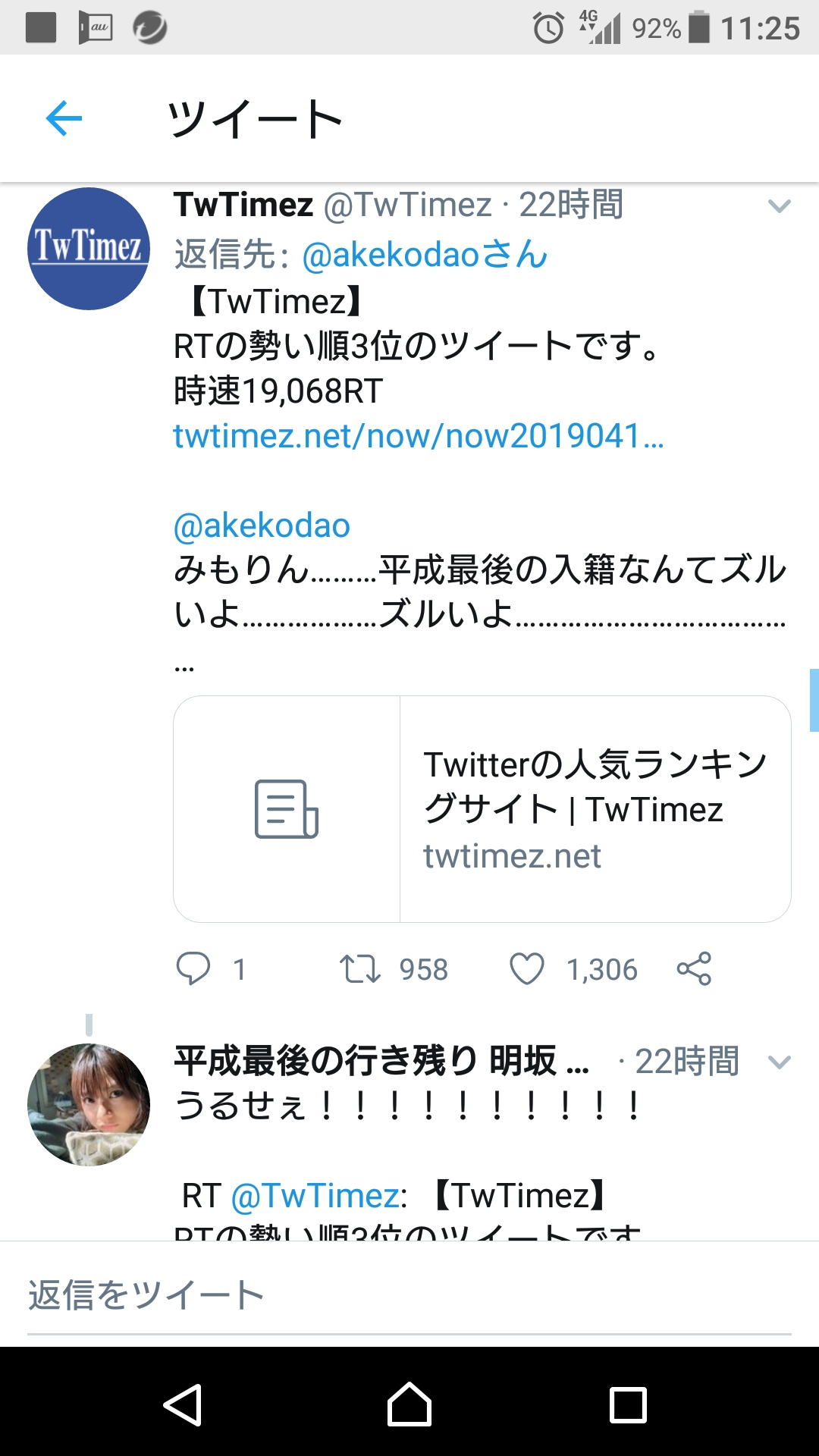The height and width of the screenshot is (1456, 819).
Task: Open the TwTimez ranking site link card
Action: click(482, 809)
